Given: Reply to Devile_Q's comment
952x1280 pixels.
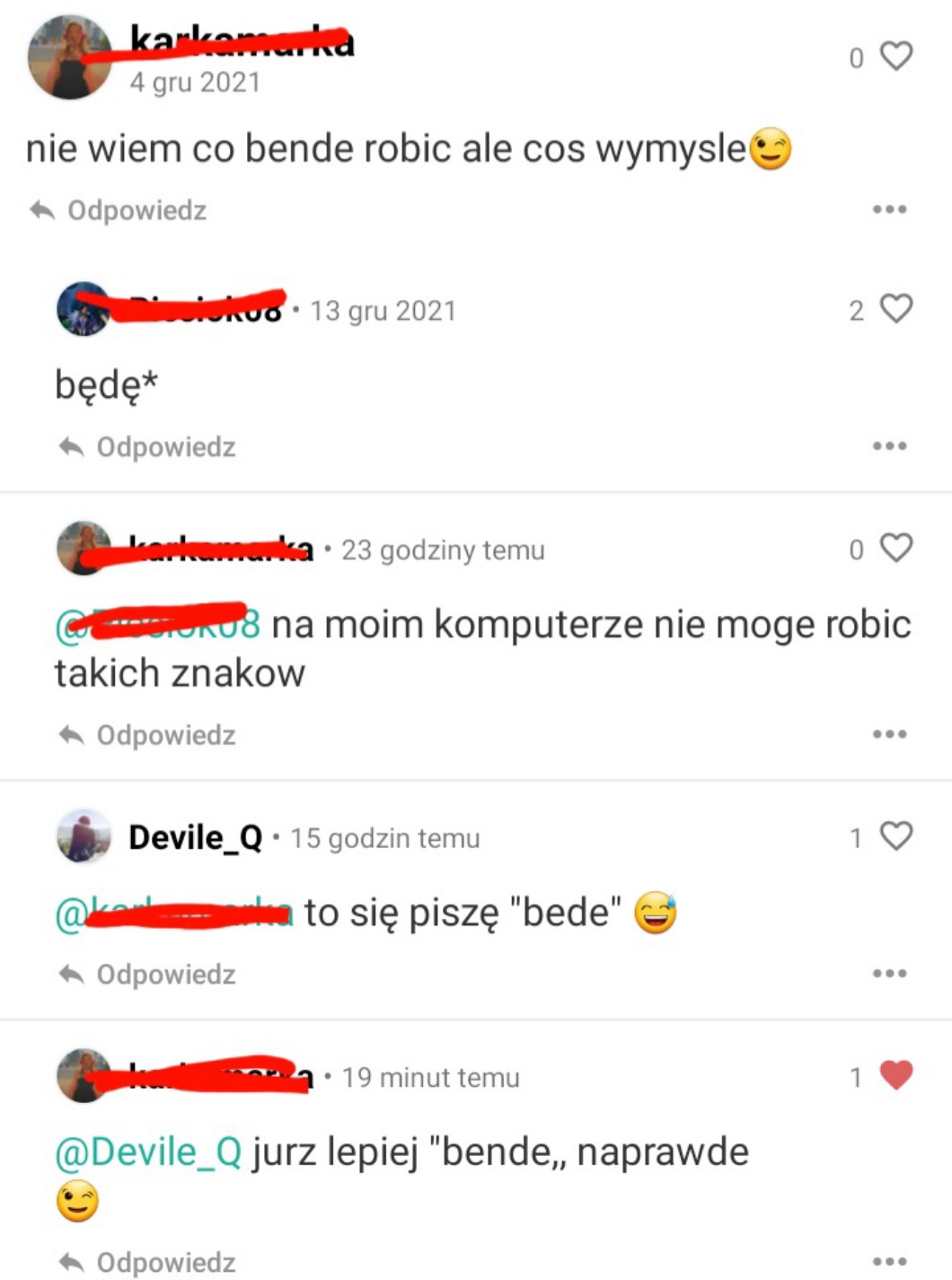Looking at the screenshot, I should [147, 974].
